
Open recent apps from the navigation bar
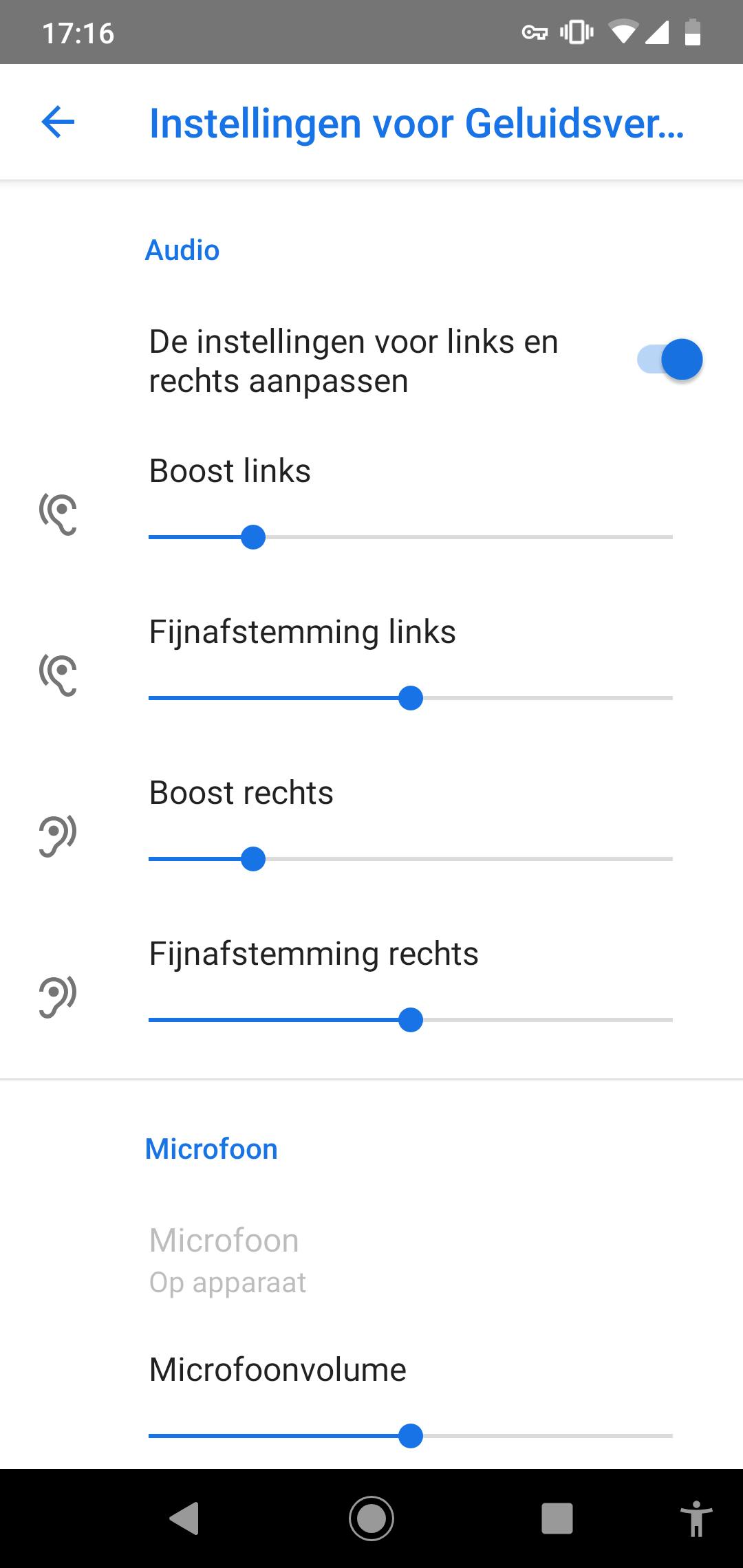[x=557, y=1518]
